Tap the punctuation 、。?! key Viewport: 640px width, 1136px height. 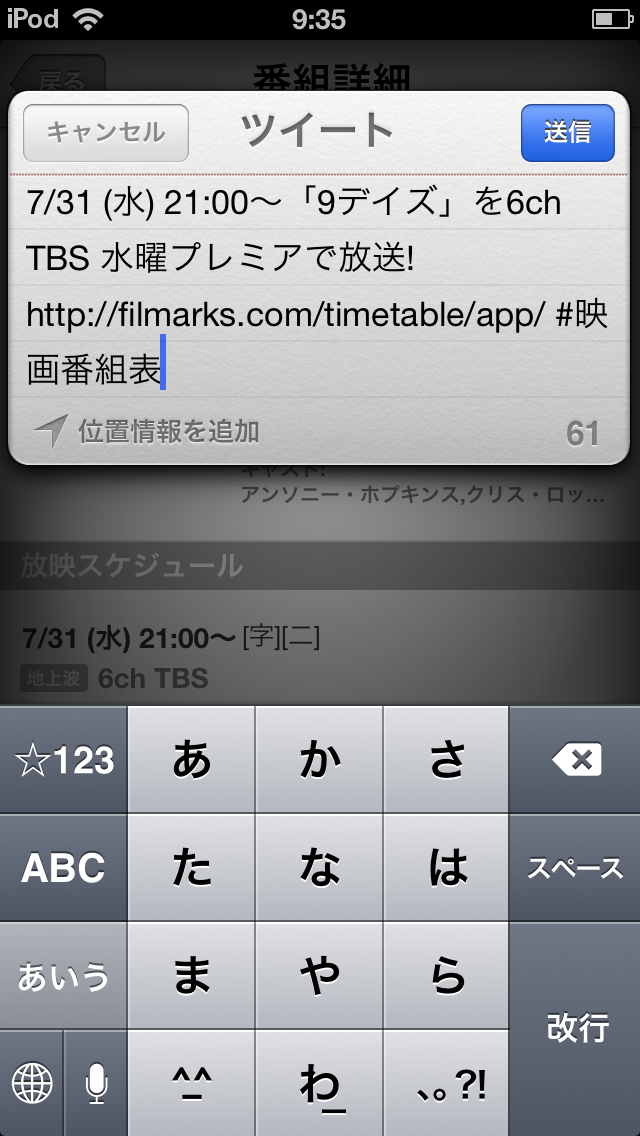click(446, 1084)
